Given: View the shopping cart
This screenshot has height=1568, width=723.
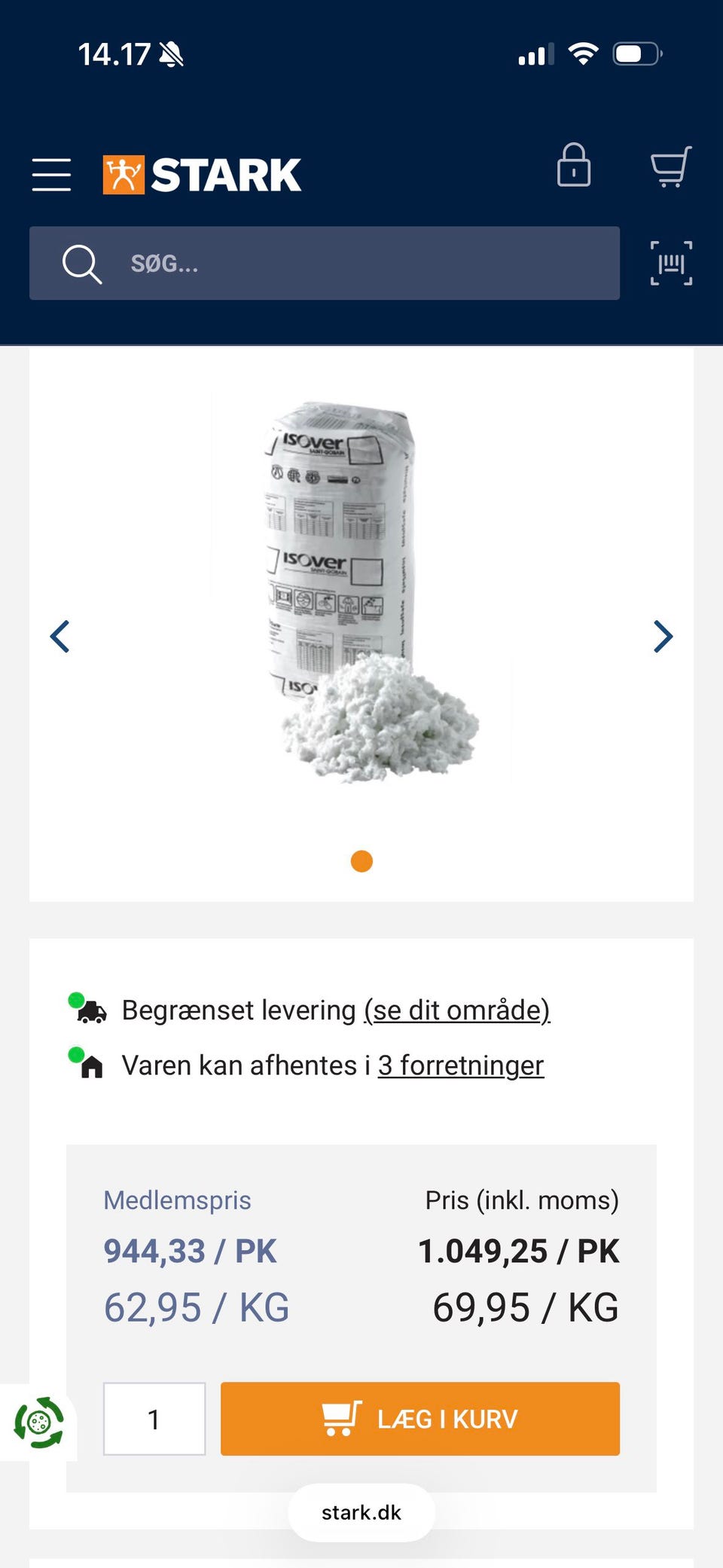Looking at the screenshot, I should pyautogui.click(x=670, y=167).
